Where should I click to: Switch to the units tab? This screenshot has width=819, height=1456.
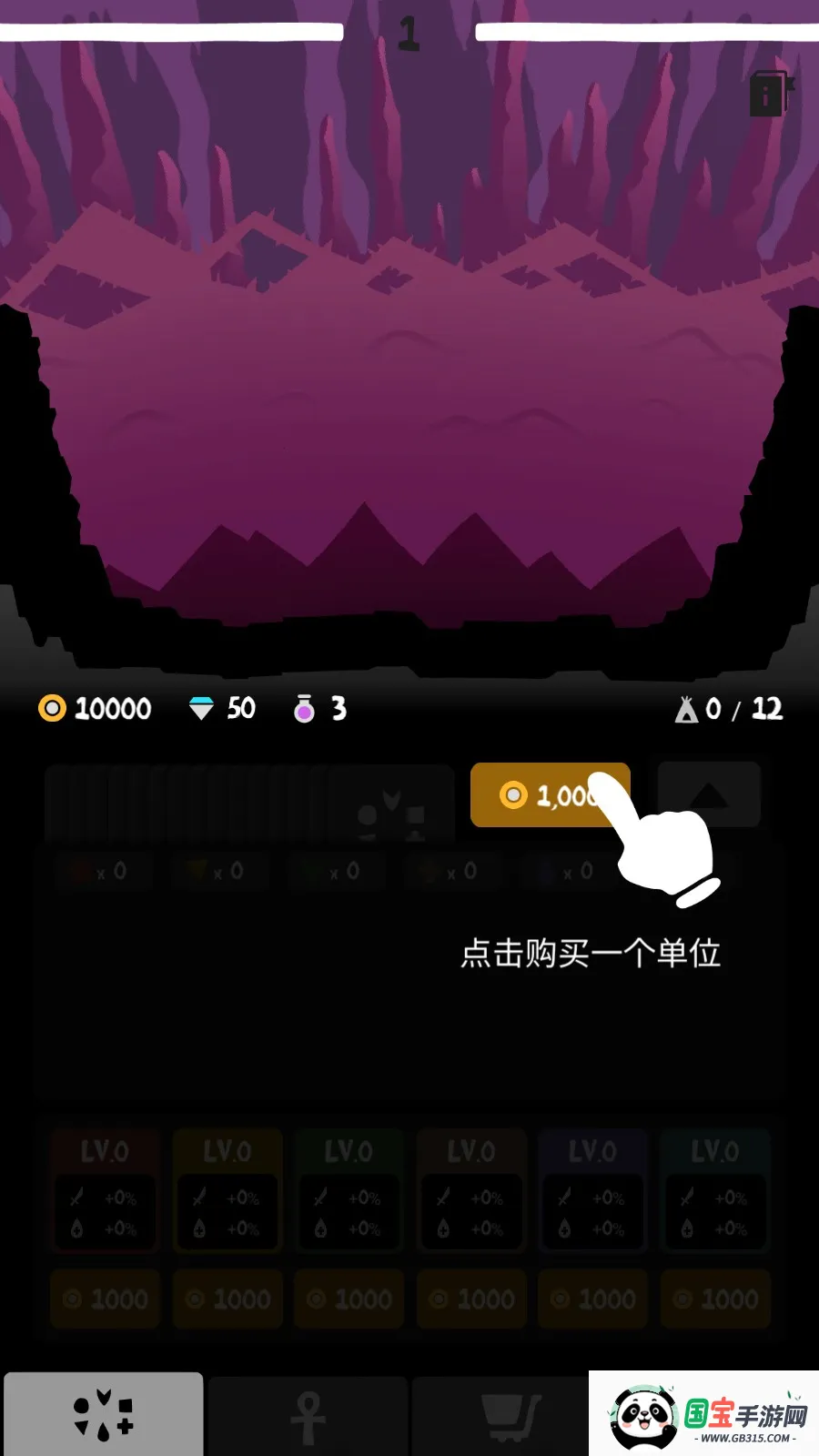pos(104,1415)
